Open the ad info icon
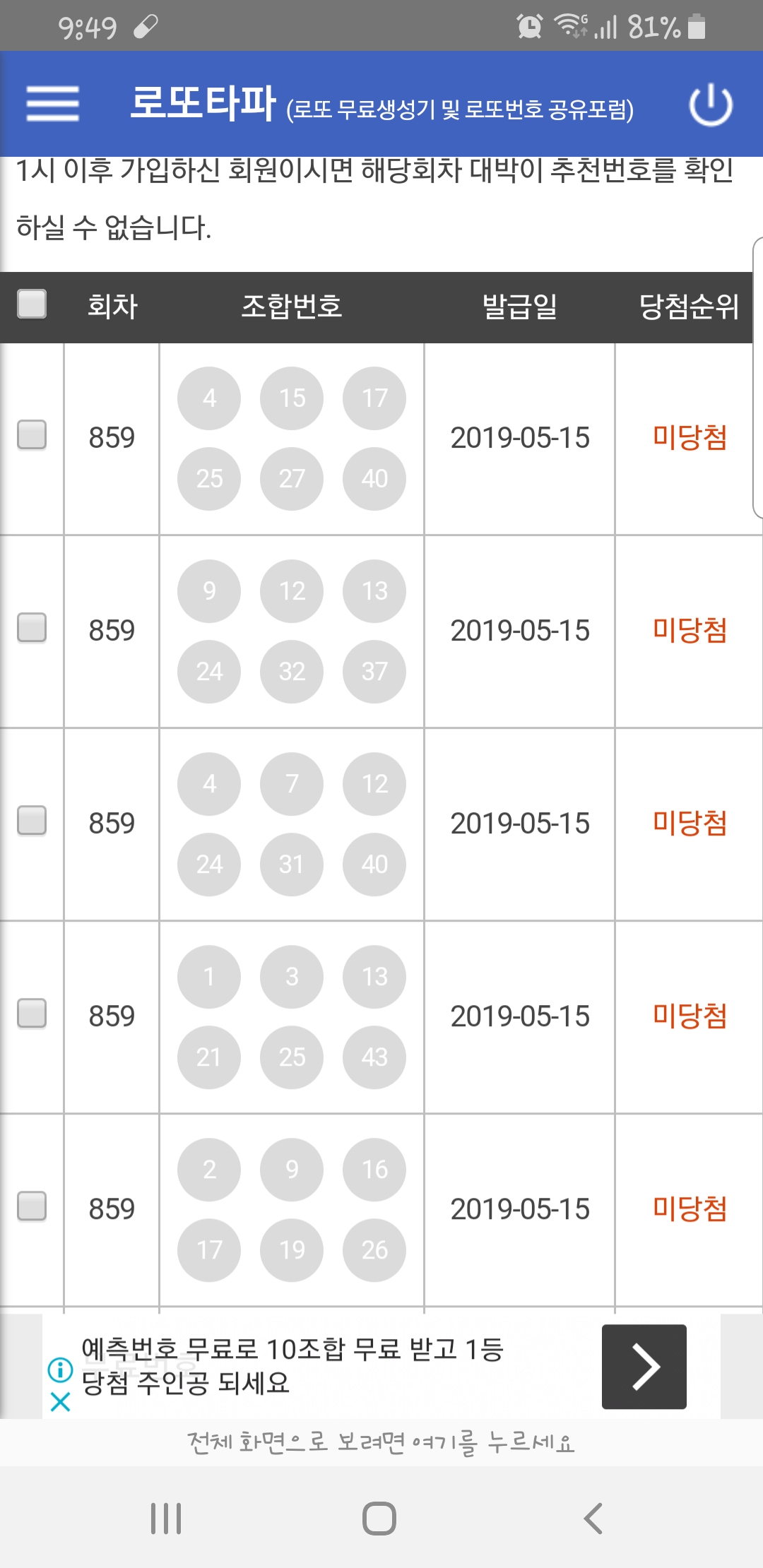763x1568 pixels. (x=61, y=1370)
